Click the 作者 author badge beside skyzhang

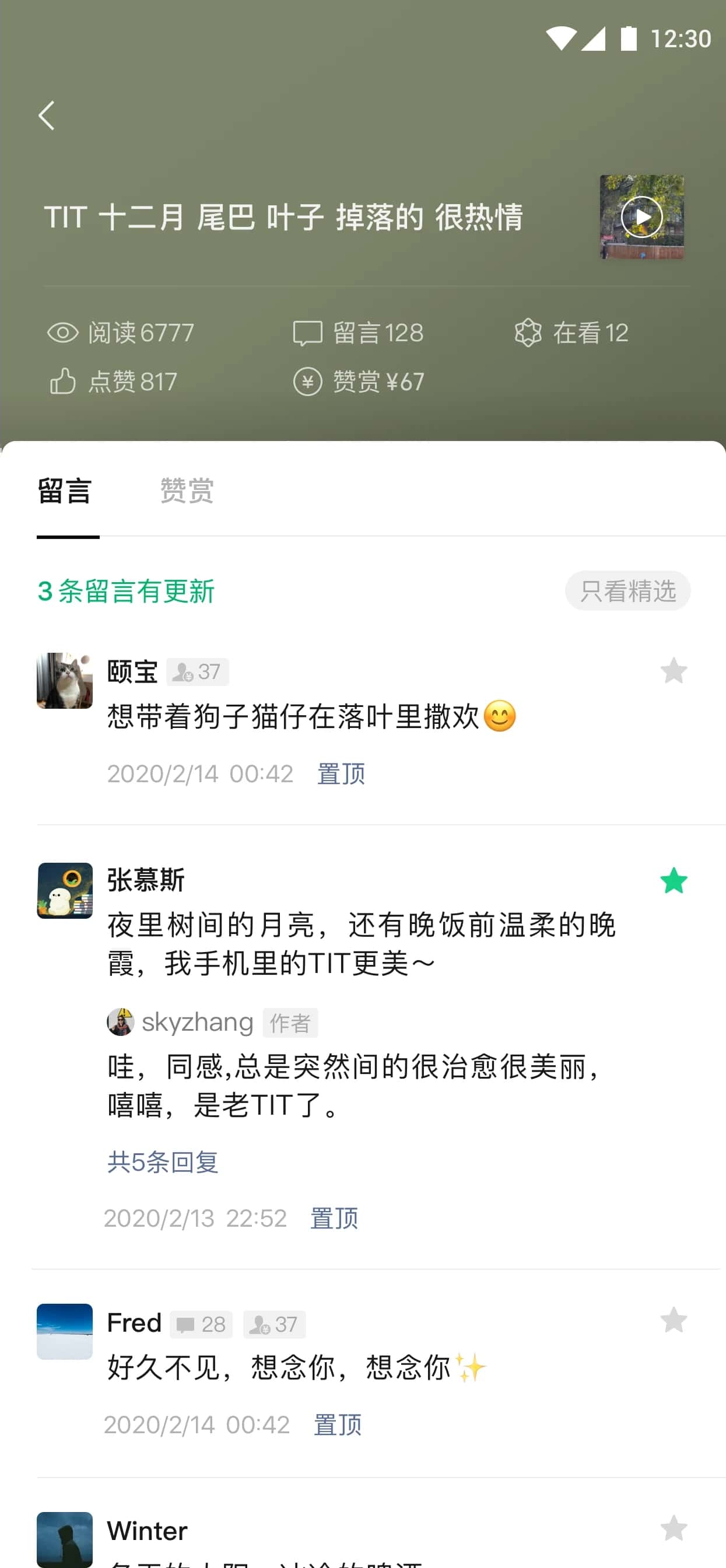(x=290, y=1023)
